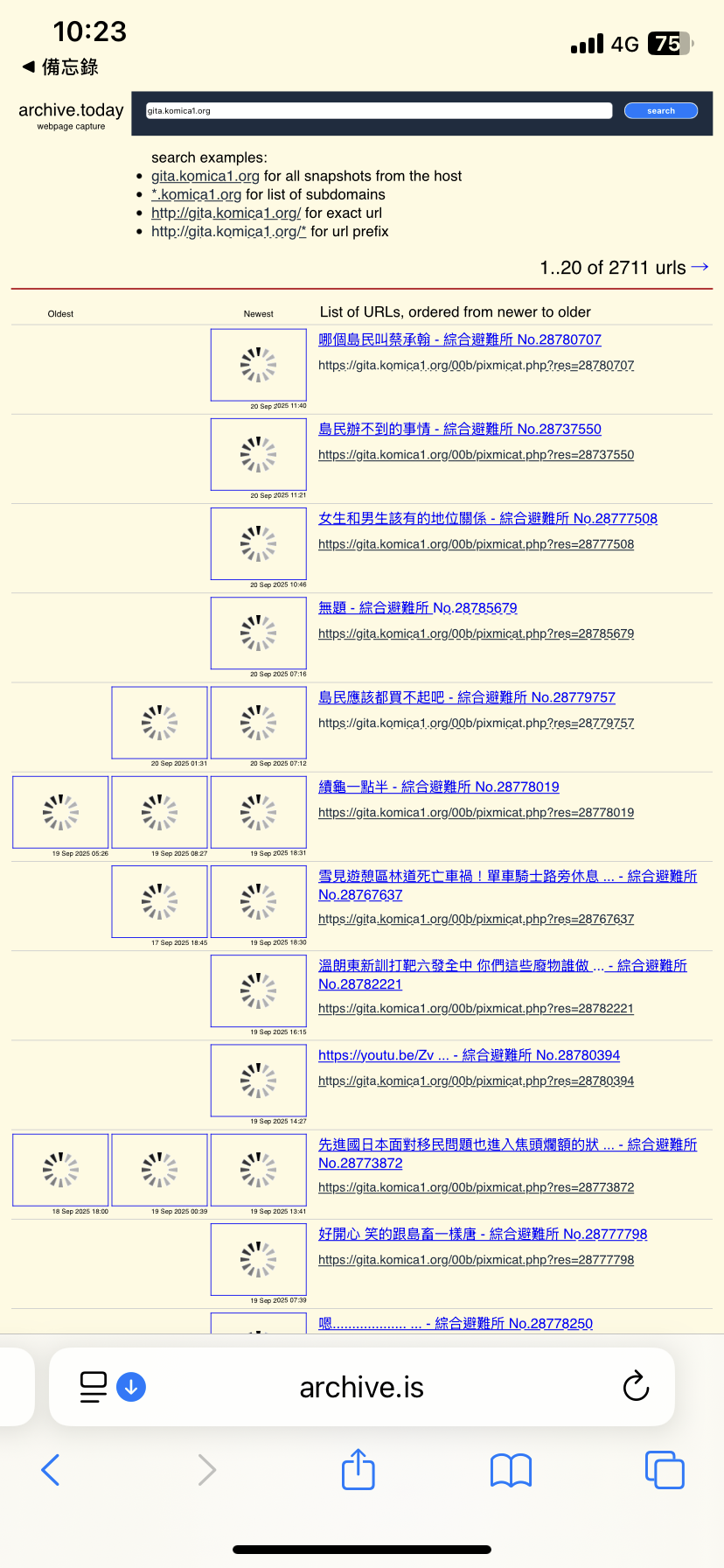Reload the page in Safari

click(x=636, y=1387)
